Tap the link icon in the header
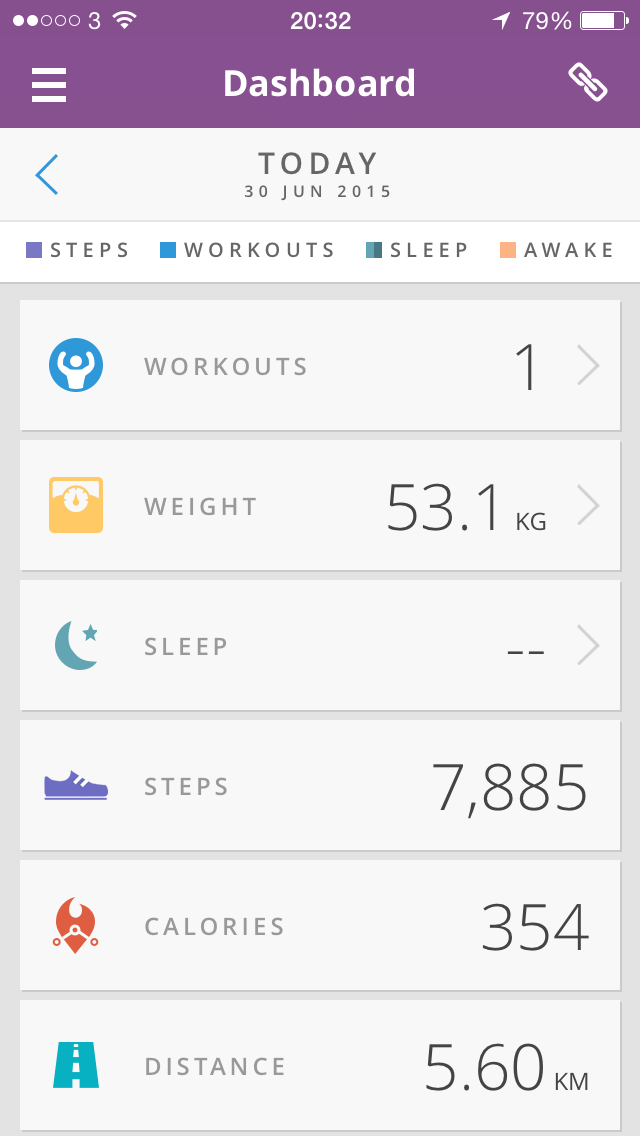640x1136 pixels. click(x=588, y=83)
